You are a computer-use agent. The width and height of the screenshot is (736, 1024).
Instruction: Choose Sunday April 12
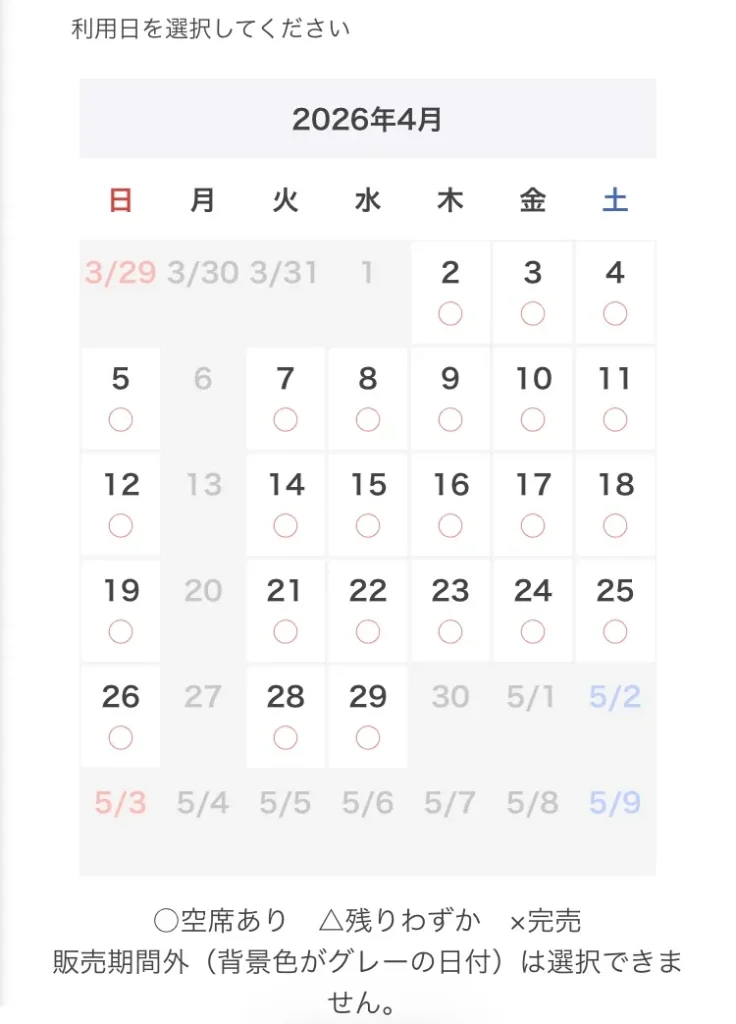tap(120, 504)
